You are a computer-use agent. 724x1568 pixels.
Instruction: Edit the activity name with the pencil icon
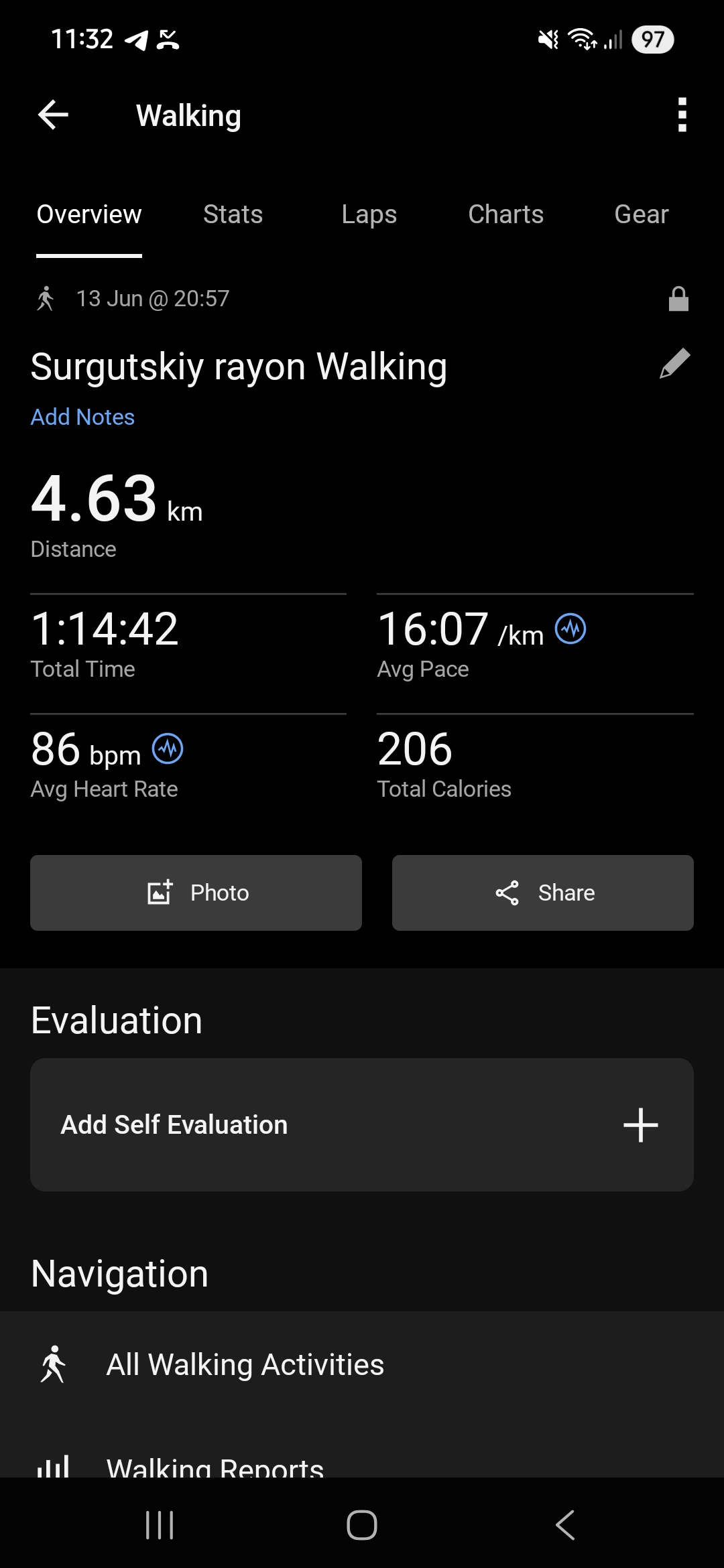(x=674, y=364)
